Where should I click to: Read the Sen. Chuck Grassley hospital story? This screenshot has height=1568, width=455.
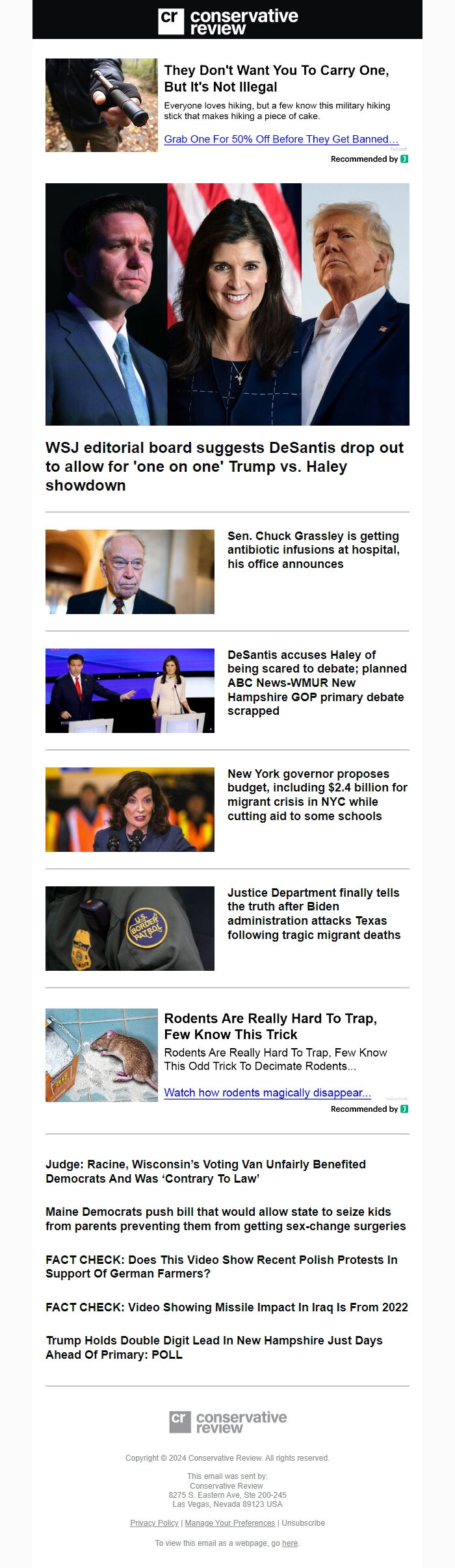click(313, 550)
